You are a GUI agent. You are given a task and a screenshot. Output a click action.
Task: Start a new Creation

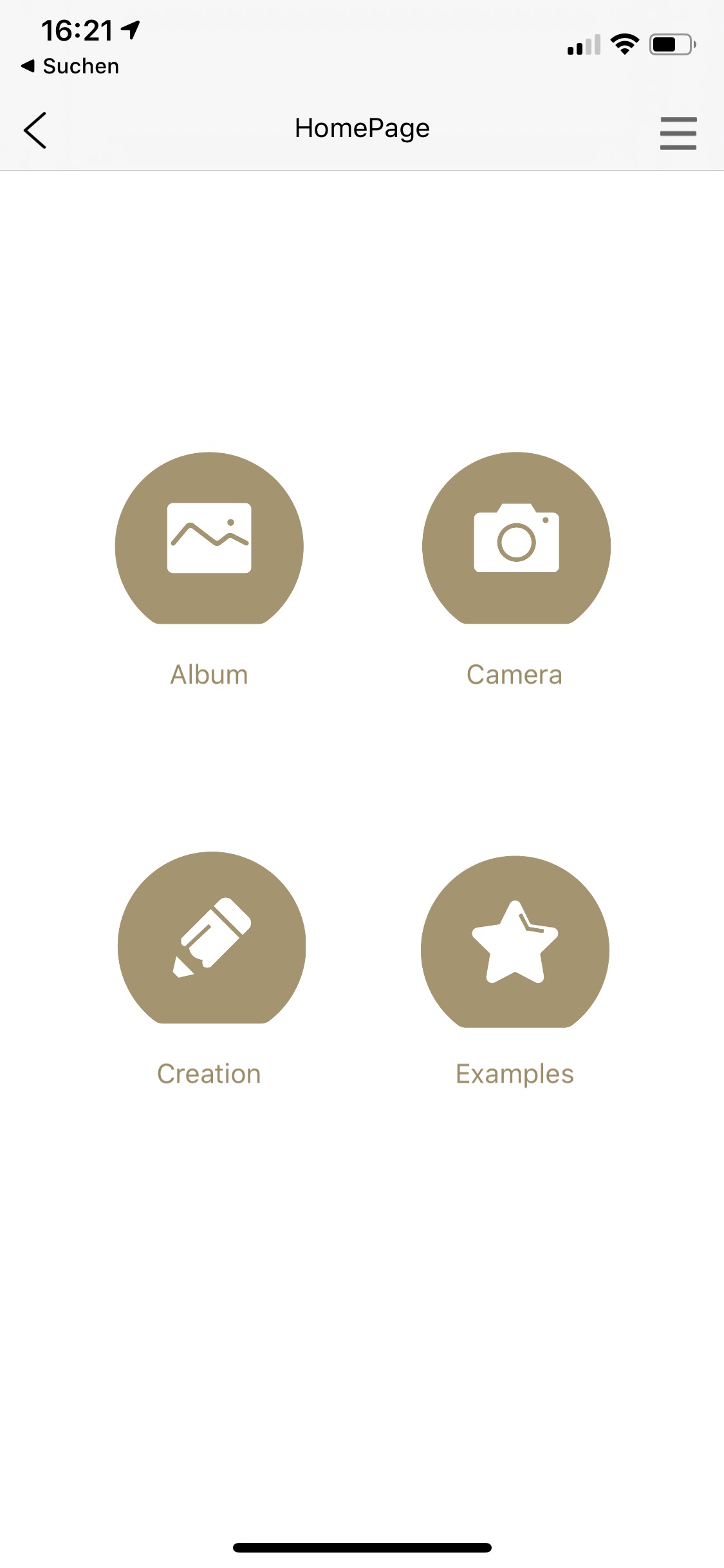pos(211,938)
